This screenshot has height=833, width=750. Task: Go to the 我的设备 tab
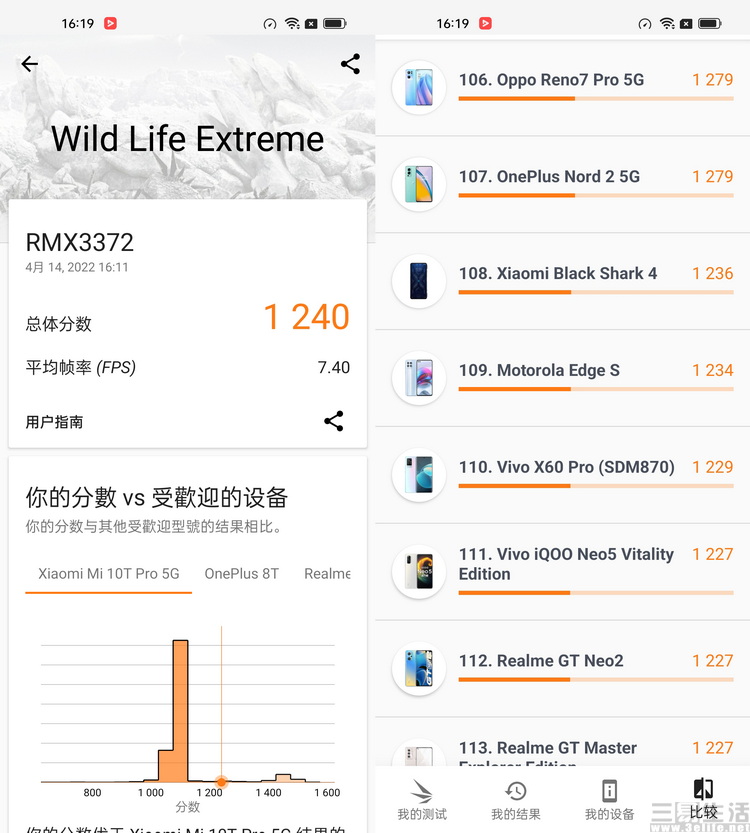pyautogui.click(x=609, y=799)
